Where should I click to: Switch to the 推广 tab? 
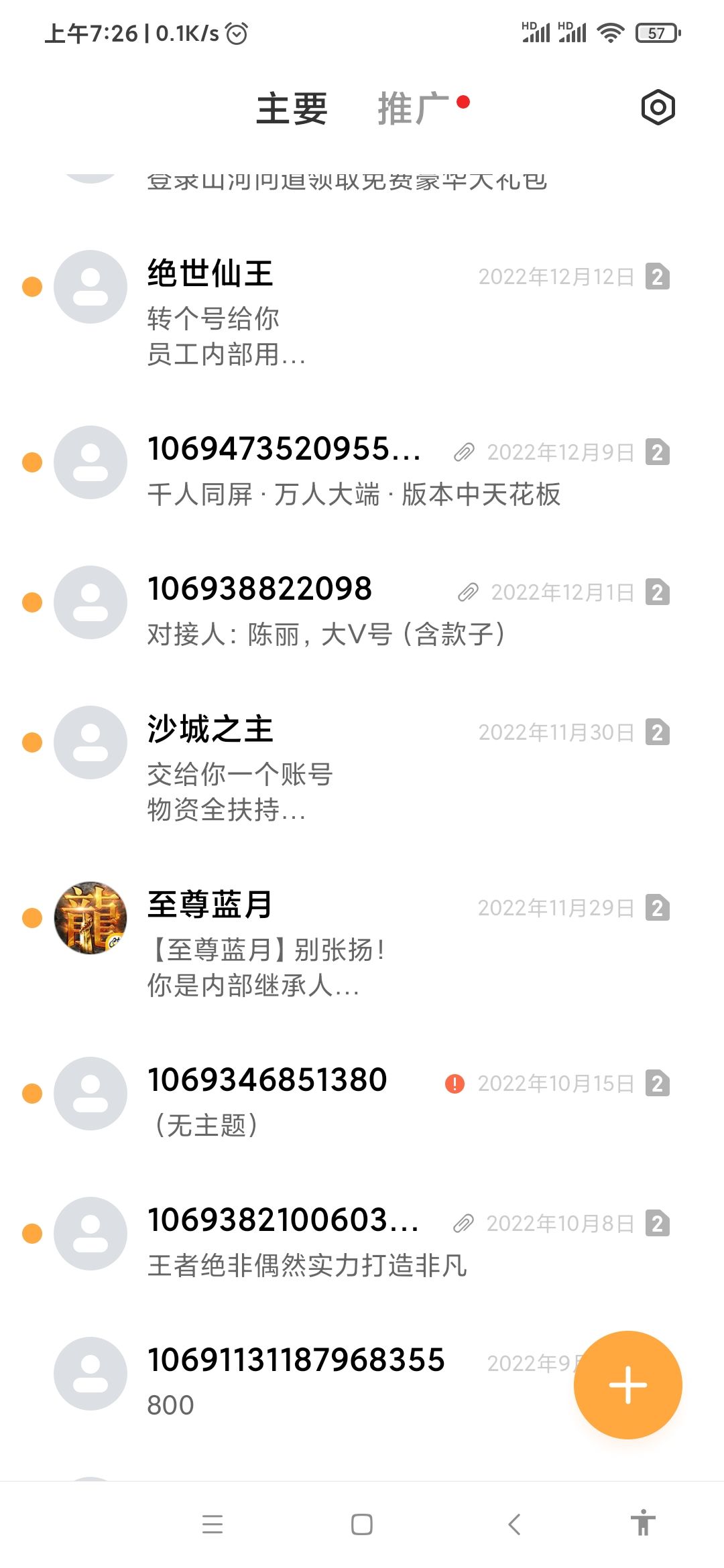pos(413,109)
